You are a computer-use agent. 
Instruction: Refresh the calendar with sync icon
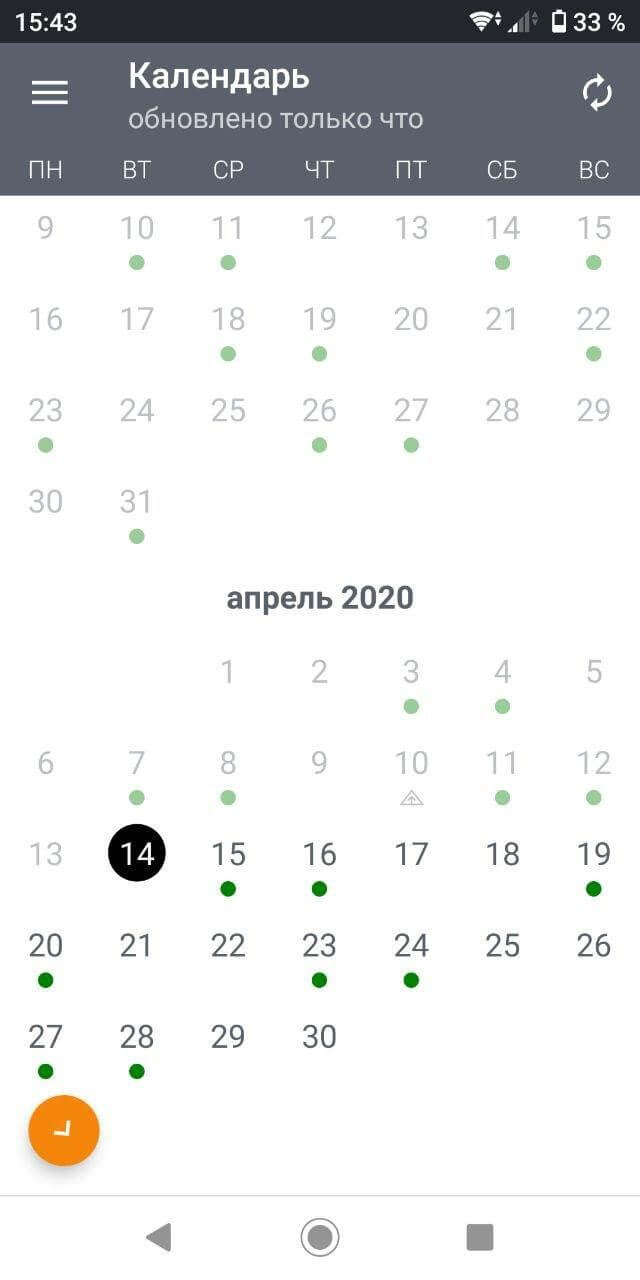[597, 93]
